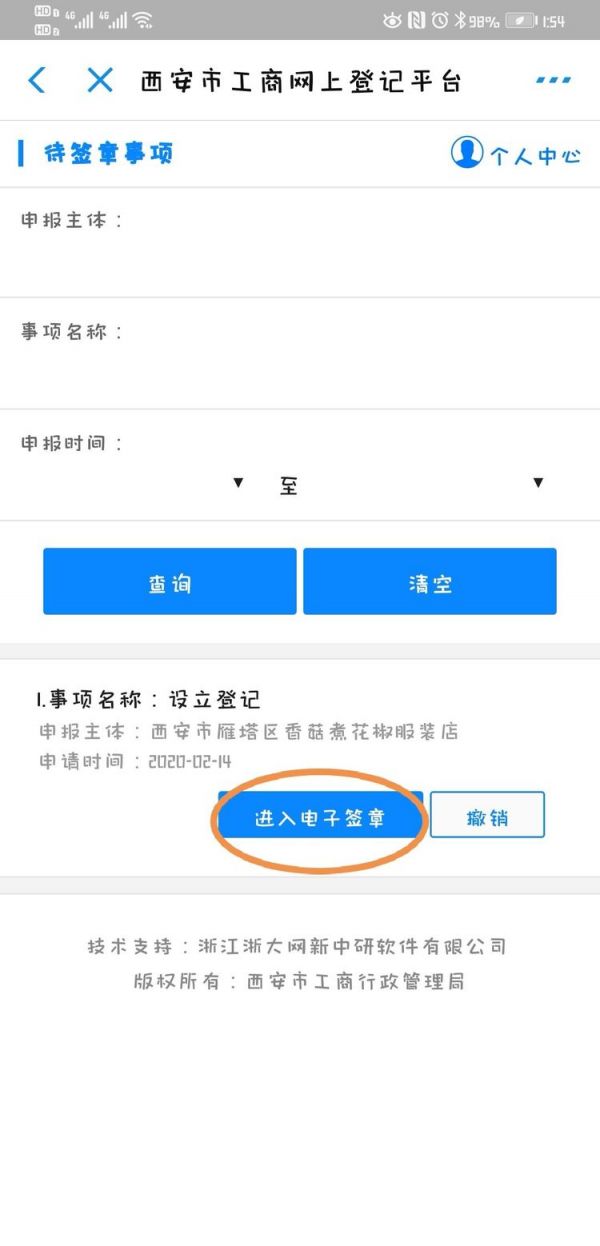
Task: Tap the 事项名称 input field
Action: 300,370
